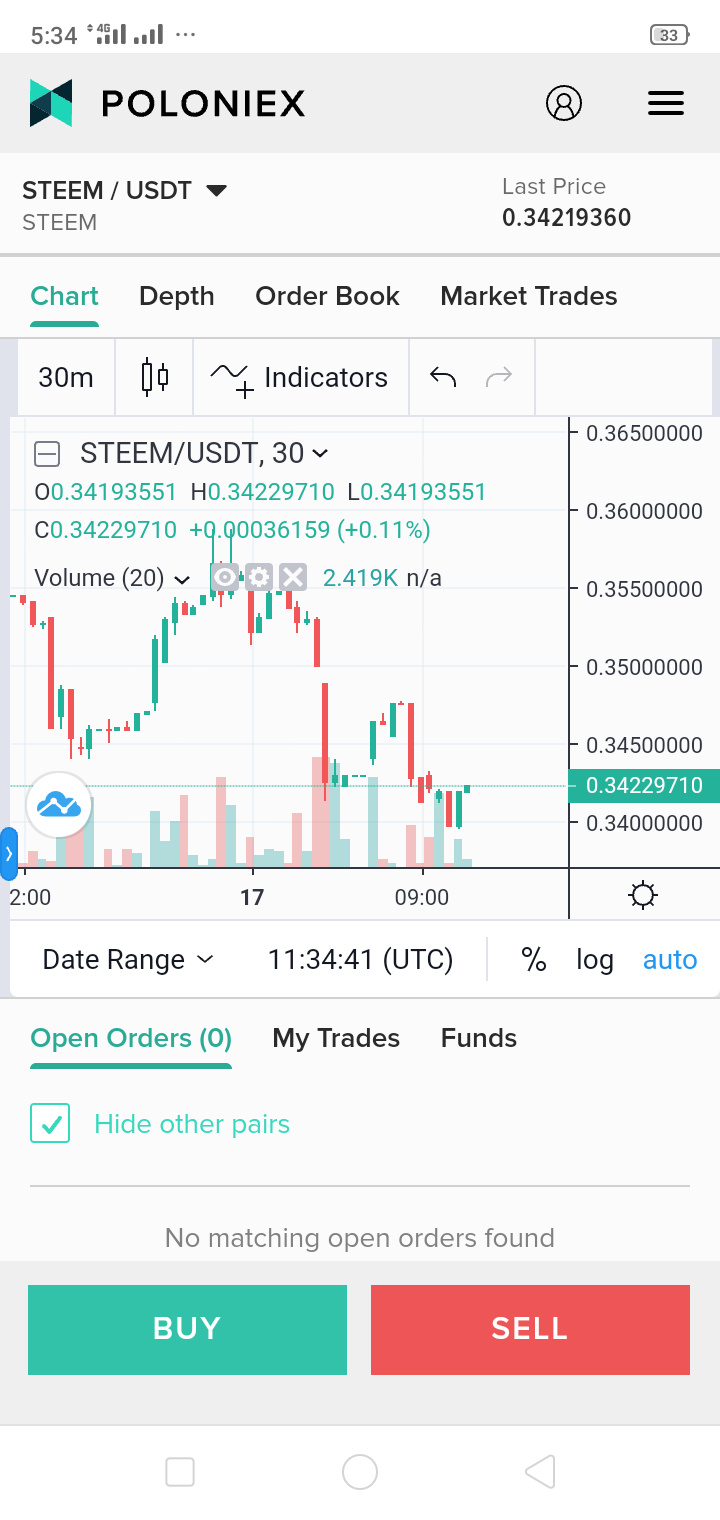Undo the last chart change
The image size is (720, 1520).
[x=443, y=377]
